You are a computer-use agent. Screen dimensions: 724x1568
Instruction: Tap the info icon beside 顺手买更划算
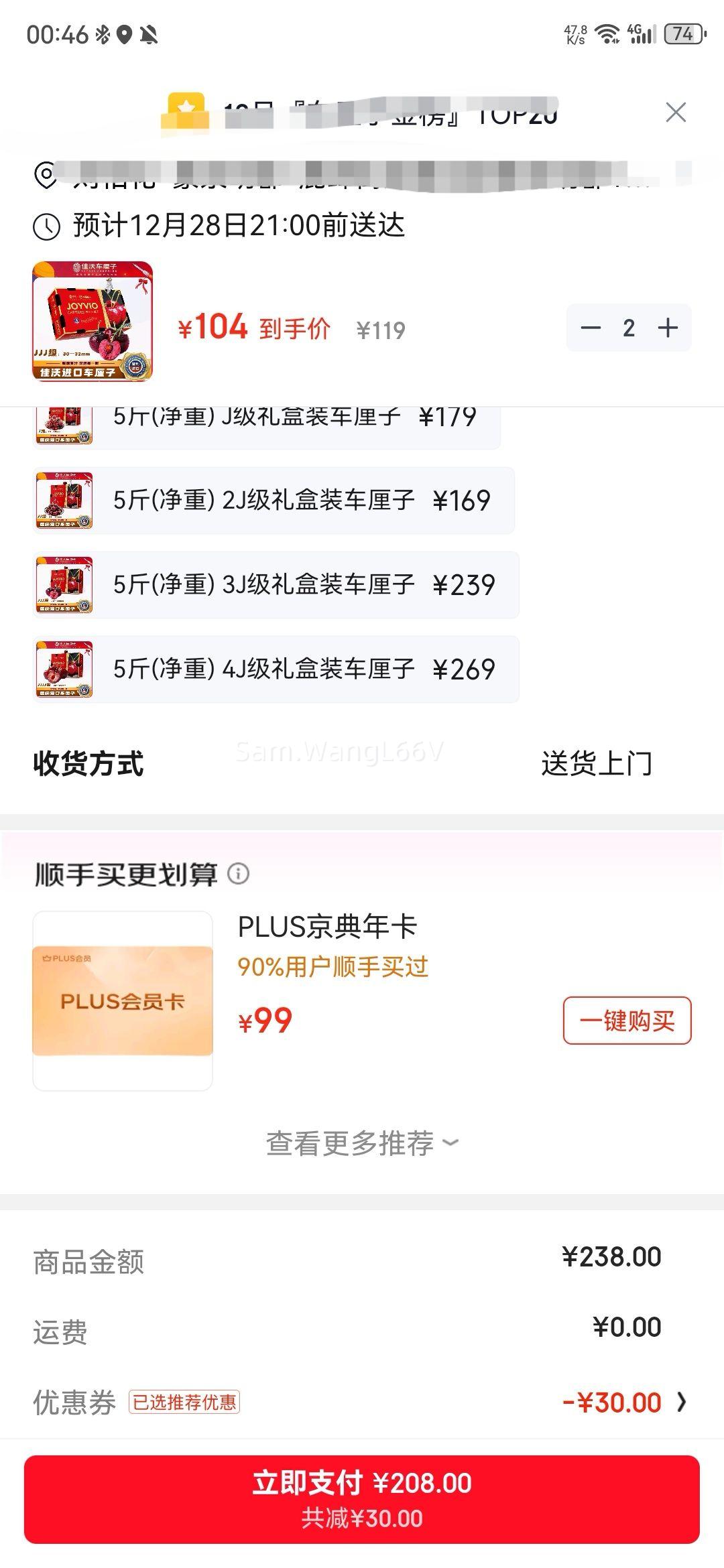click(239, 873)
